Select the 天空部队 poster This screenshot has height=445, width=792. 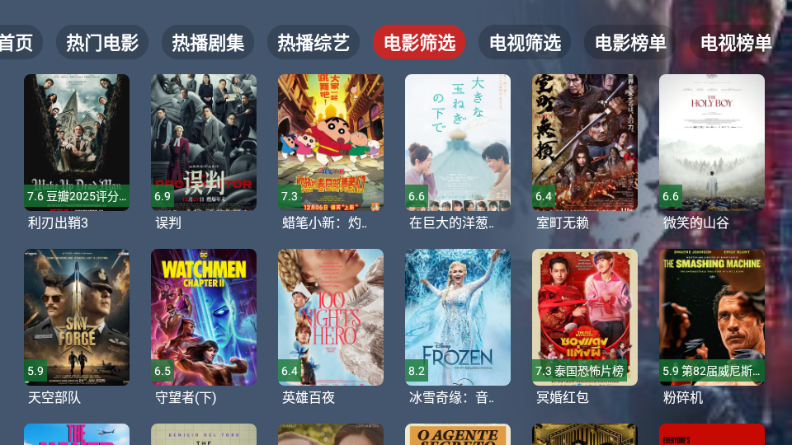(77, 317)
